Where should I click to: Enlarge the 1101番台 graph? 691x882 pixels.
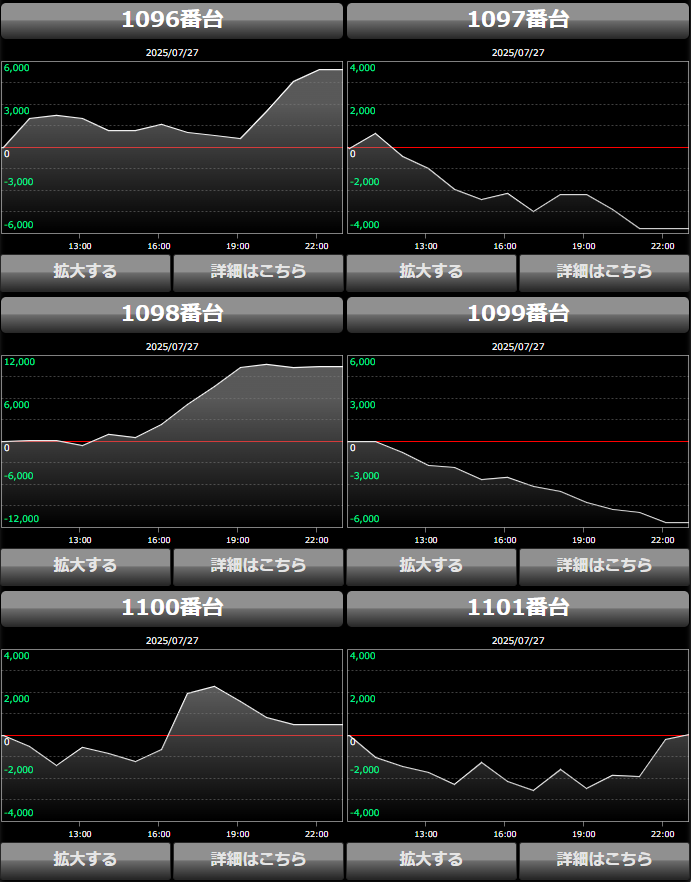coord(431,859)
